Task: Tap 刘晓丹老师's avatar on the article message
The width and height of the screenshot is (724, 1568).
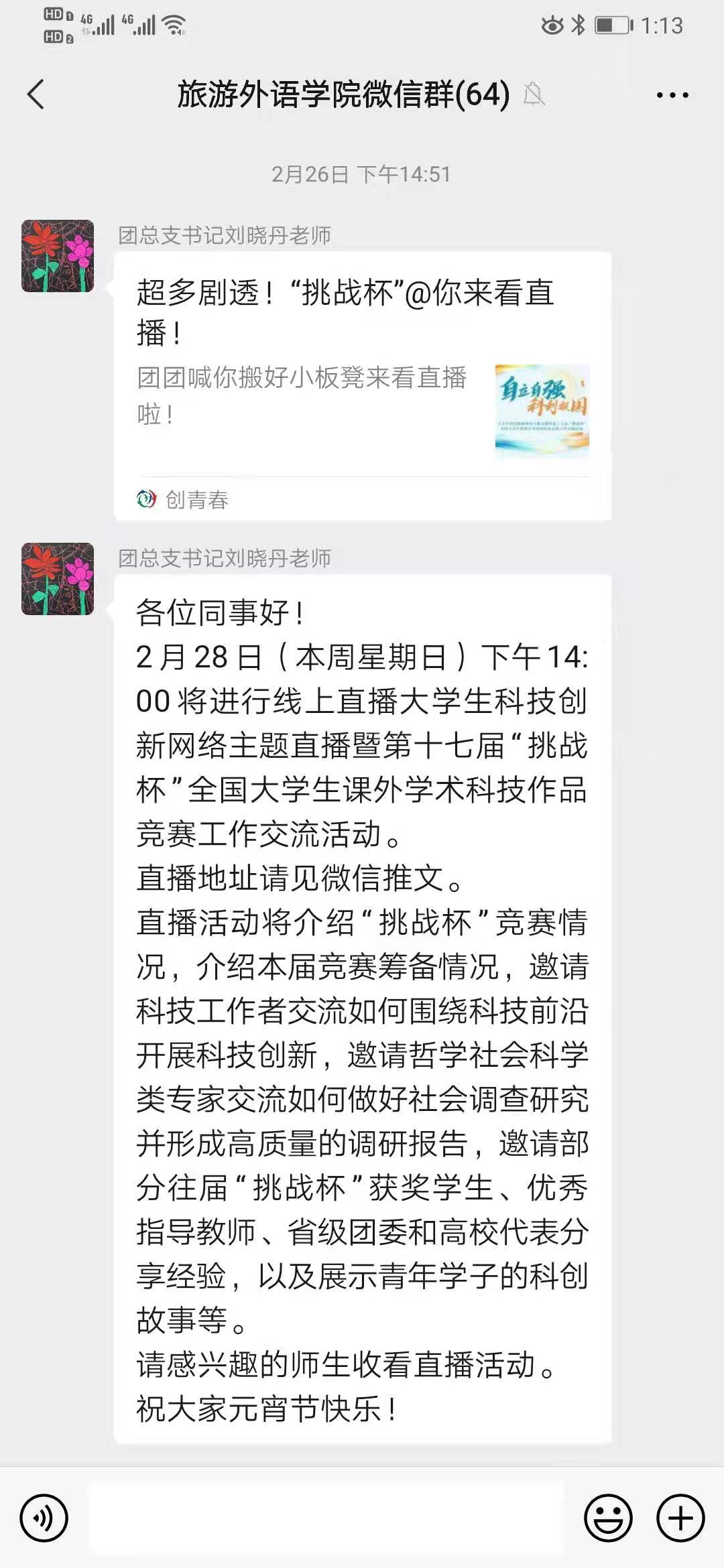Action: [58, 256]
